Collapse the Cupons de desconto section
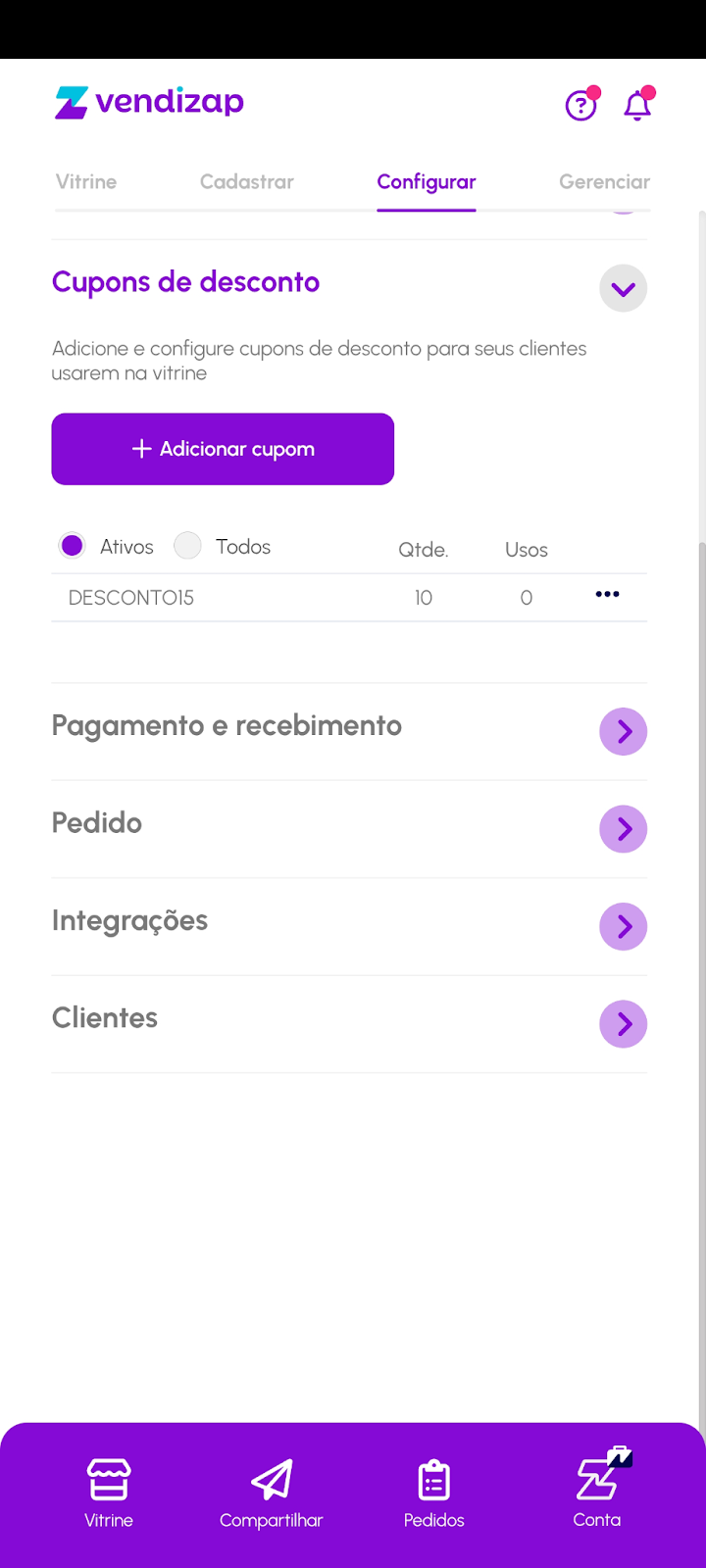 coord(623,289)
